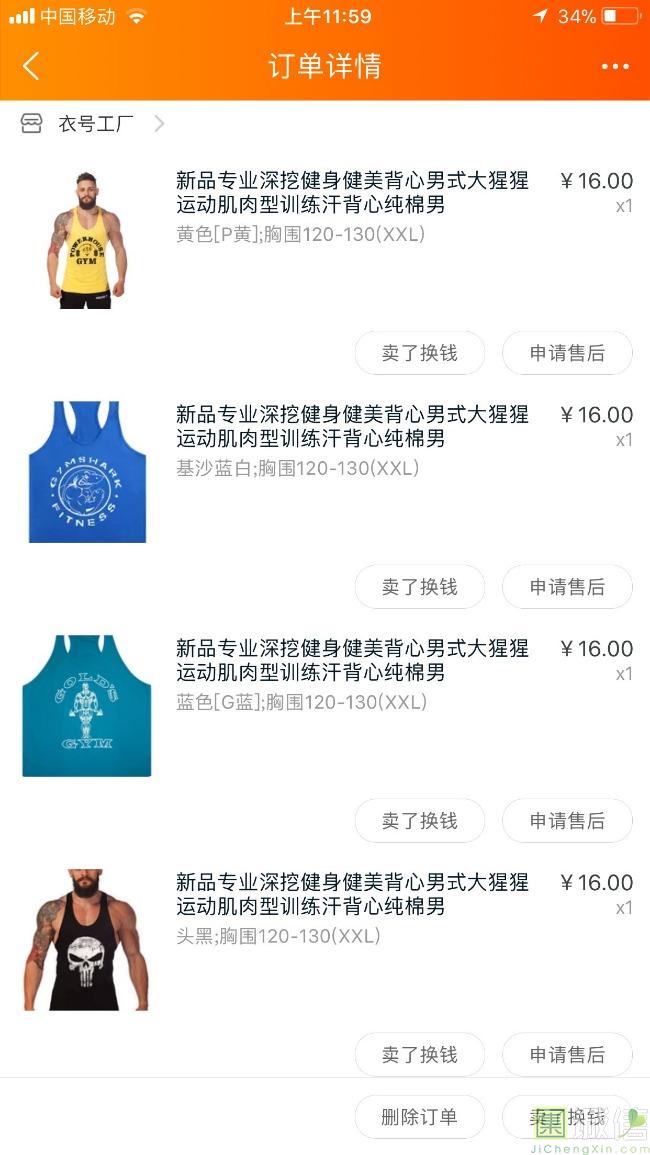Apply 申请售后 for the G蓝 item
Viewport: 650px width, 1155px height.
[567, 821]
